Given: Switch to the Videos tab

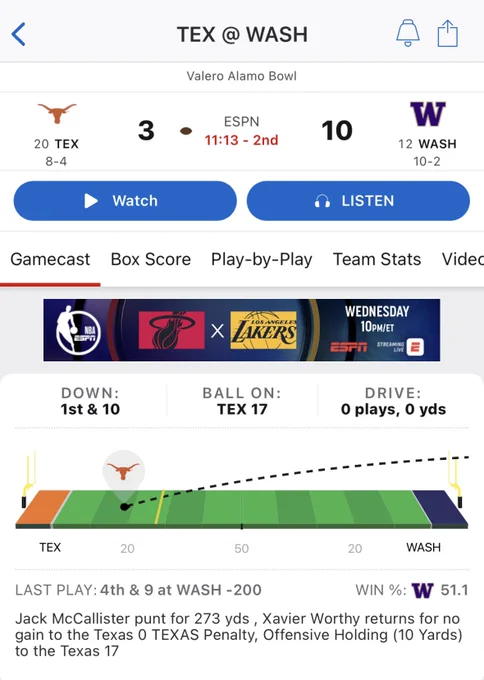Looking at the screenshot, I should pos(463,259).
